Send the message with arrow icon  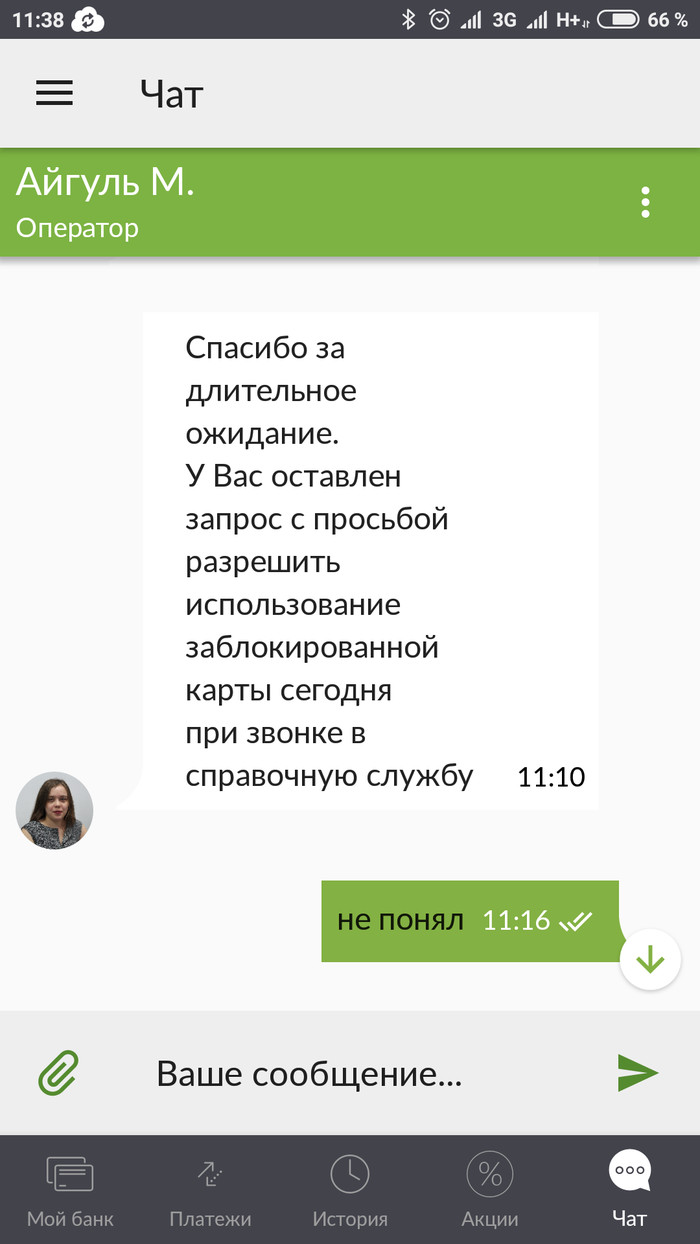pyautogui.click(x=637, y=1073)
